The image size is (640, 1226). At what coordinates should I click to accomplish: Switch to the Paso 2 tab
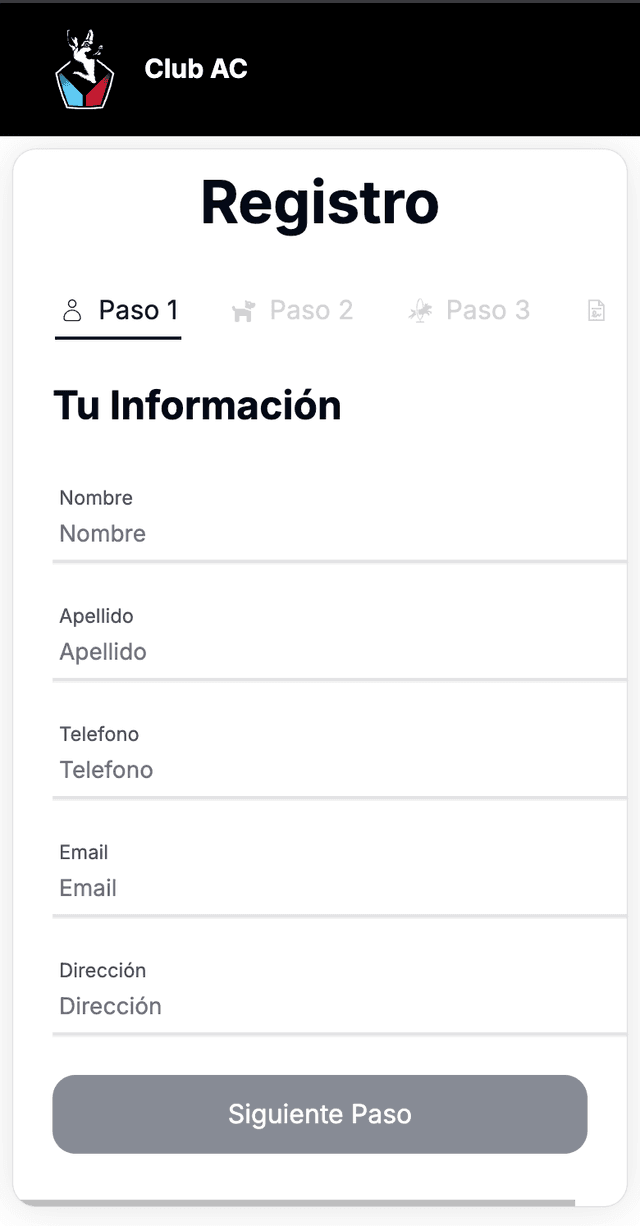pyautogui.click(x=292, y=311)
